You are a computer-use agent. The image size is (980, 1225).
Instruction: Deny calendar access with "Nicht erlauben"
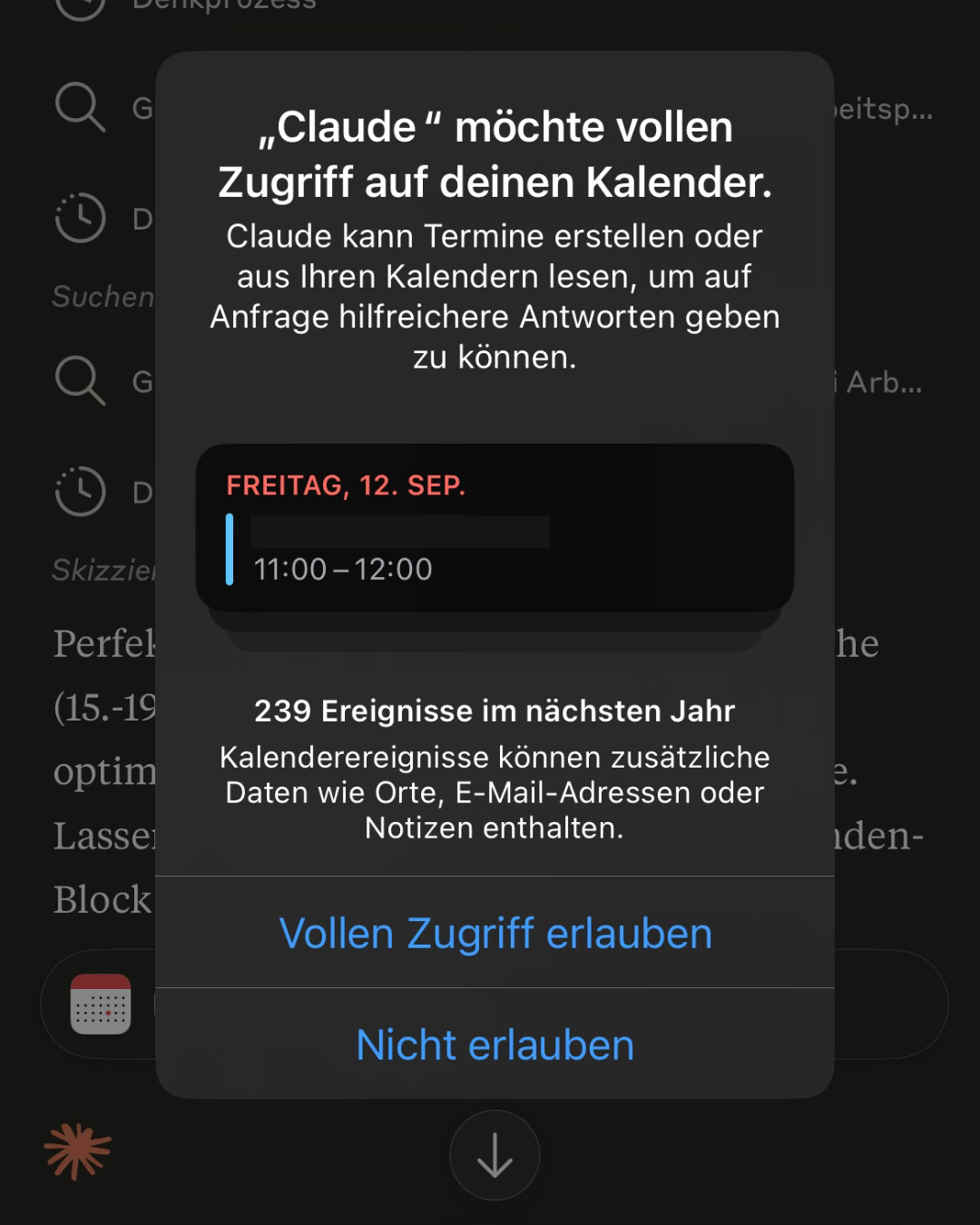pyautogui.click(x=495, y=1044)
